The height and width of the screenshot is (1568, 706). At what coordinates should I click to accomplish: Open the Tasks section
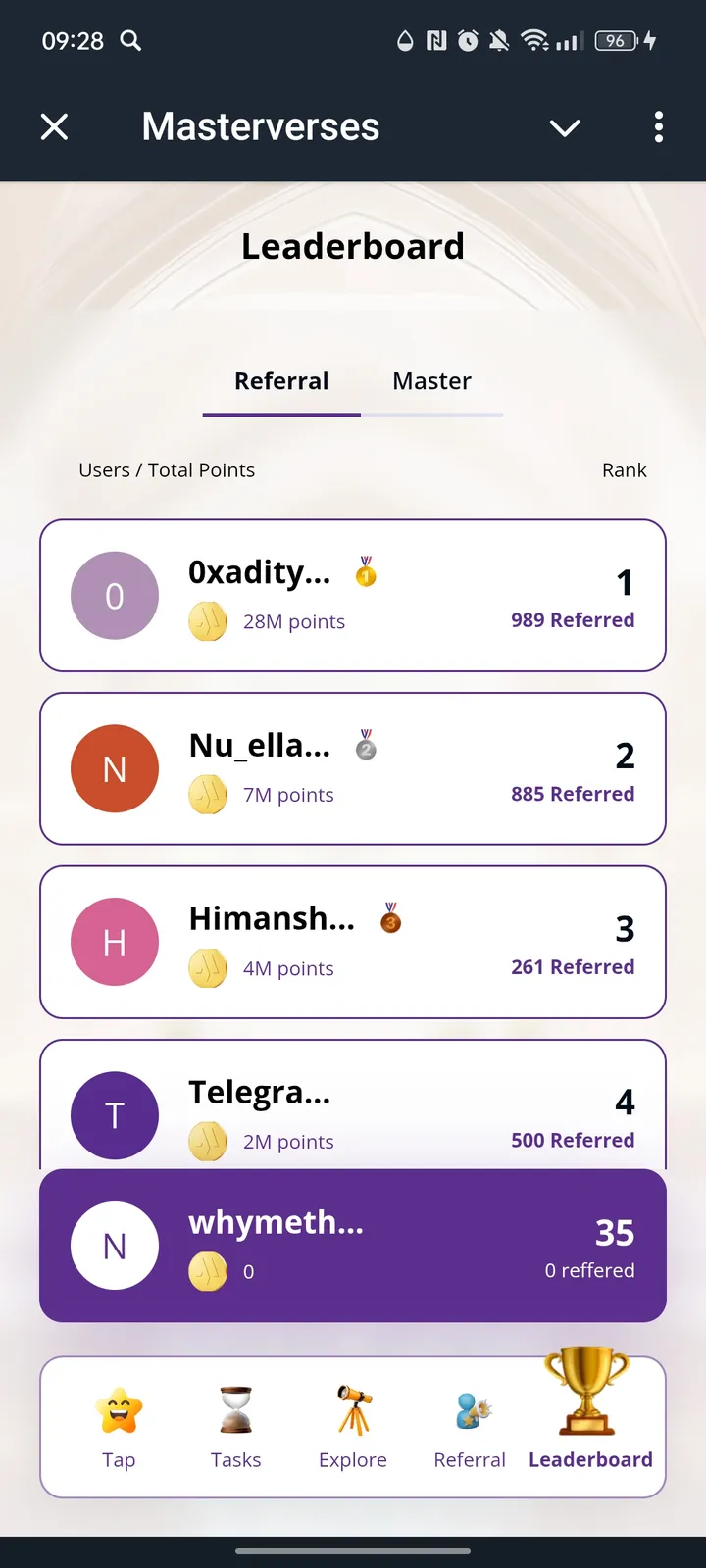[235, 1428]
